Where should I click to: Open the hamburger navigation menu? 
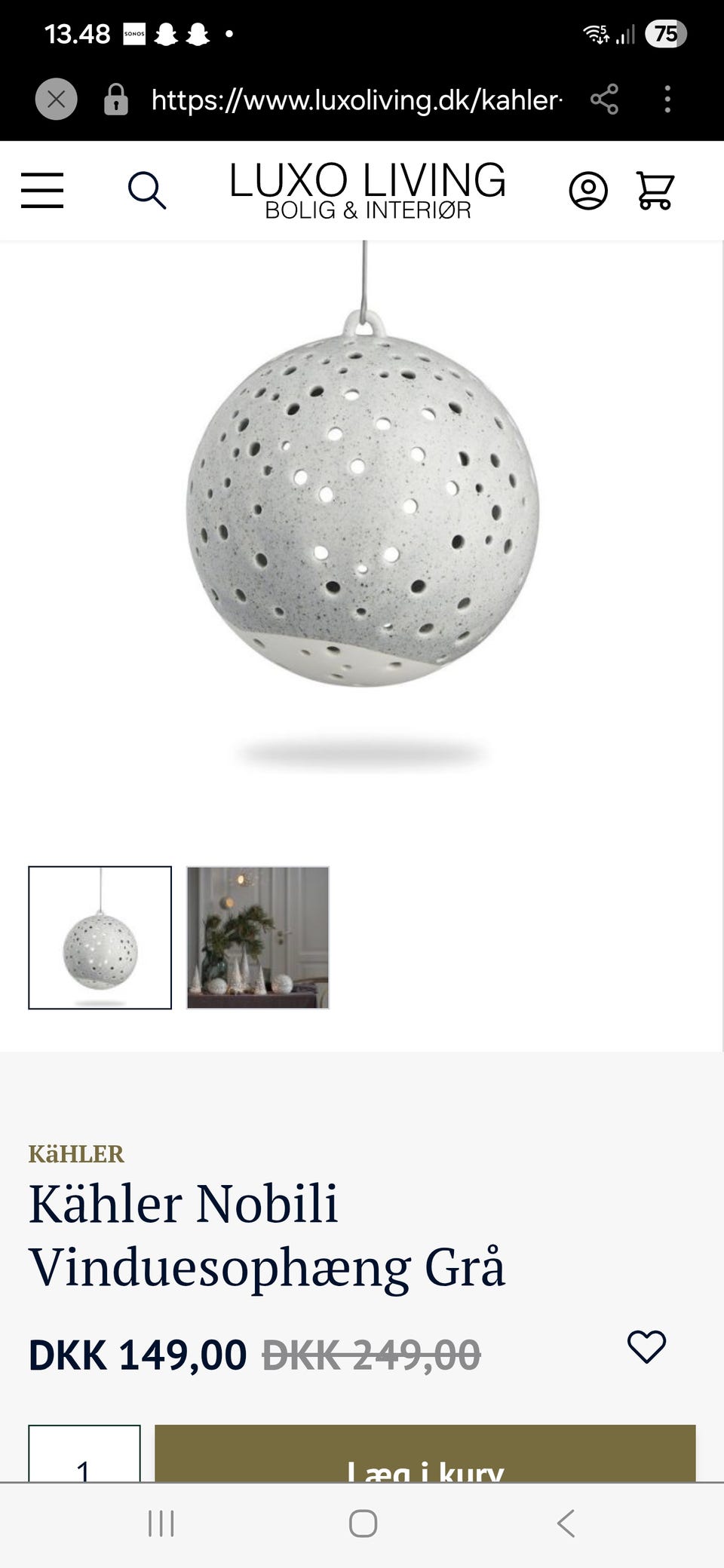(42, 190)
